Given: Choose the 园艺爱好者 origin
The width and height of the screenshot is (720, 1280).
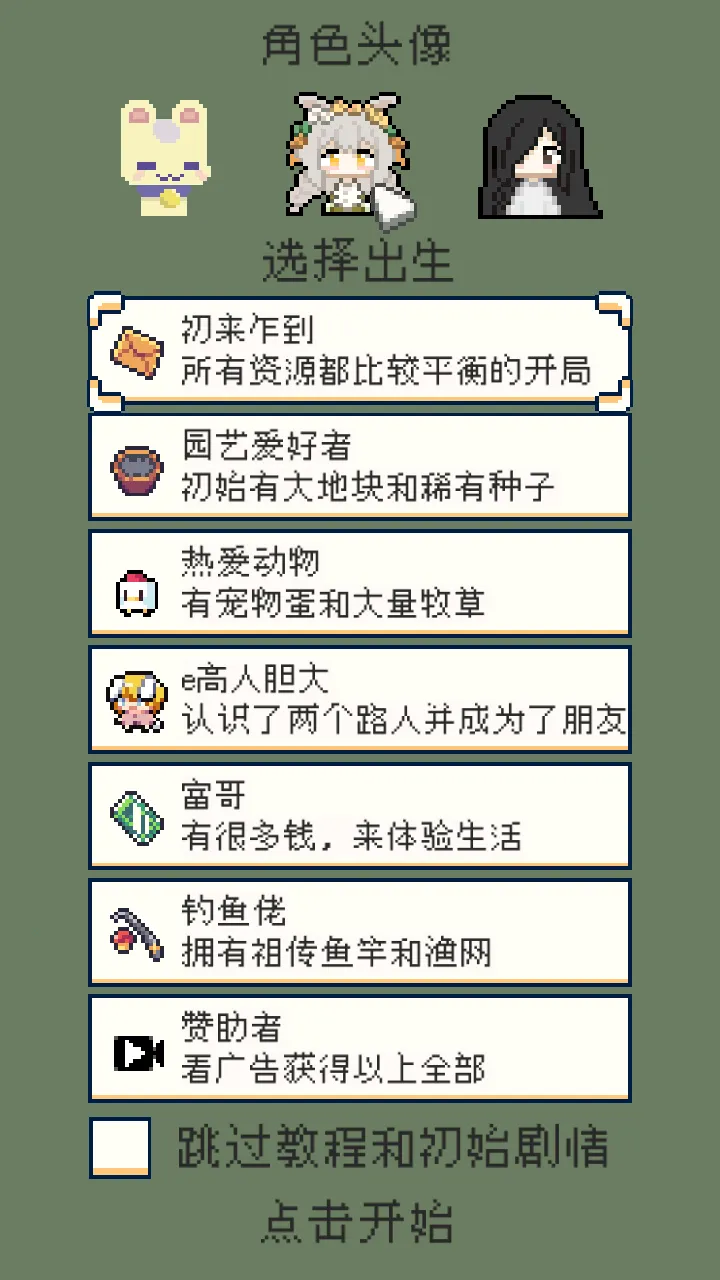Looking at the screenshot, I should click(360, 467).
